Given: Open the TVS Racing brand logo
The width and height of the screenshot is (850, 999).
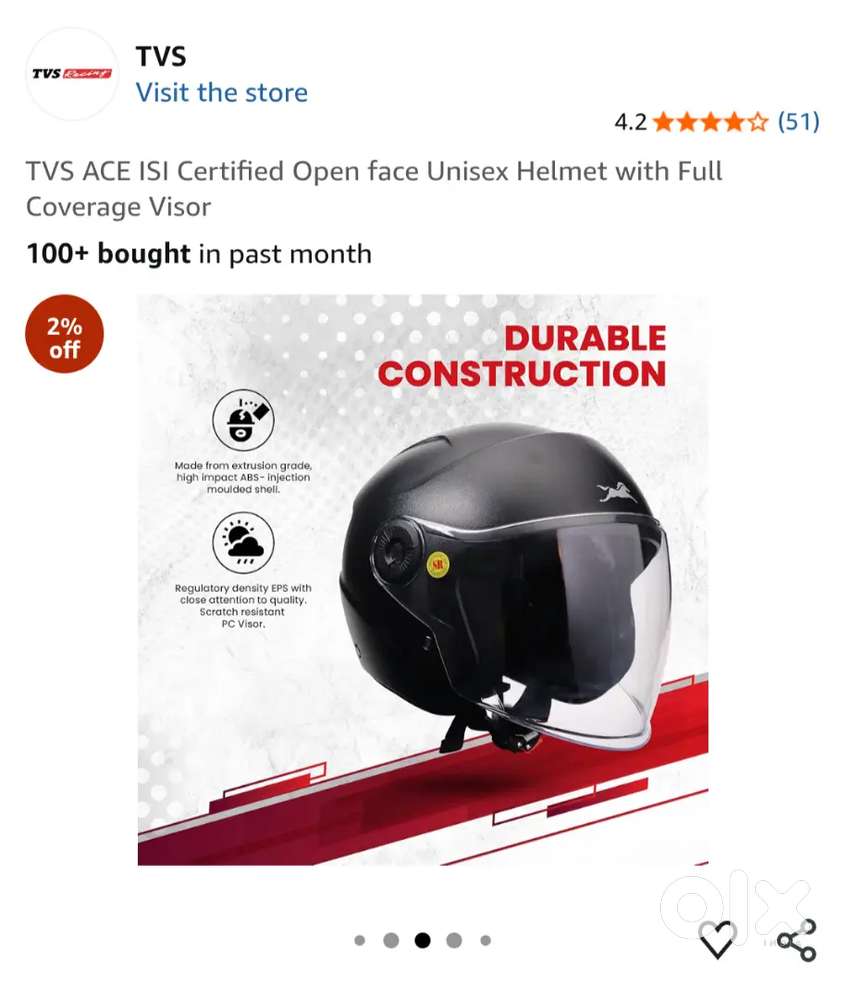Looking at the screenshot, I should click(72, 74).
